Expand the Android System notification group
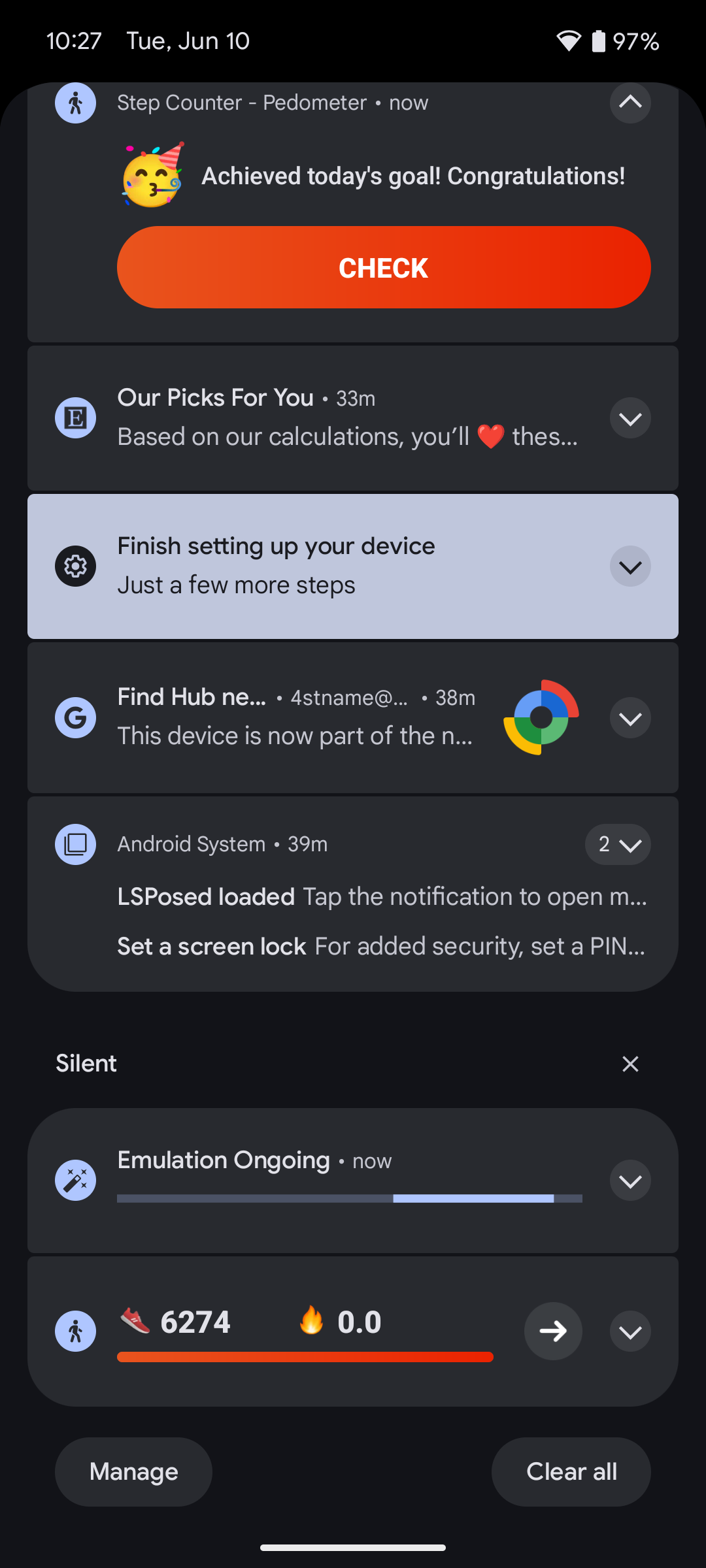This screenshot has height=1568, width=706. point(618,844)
